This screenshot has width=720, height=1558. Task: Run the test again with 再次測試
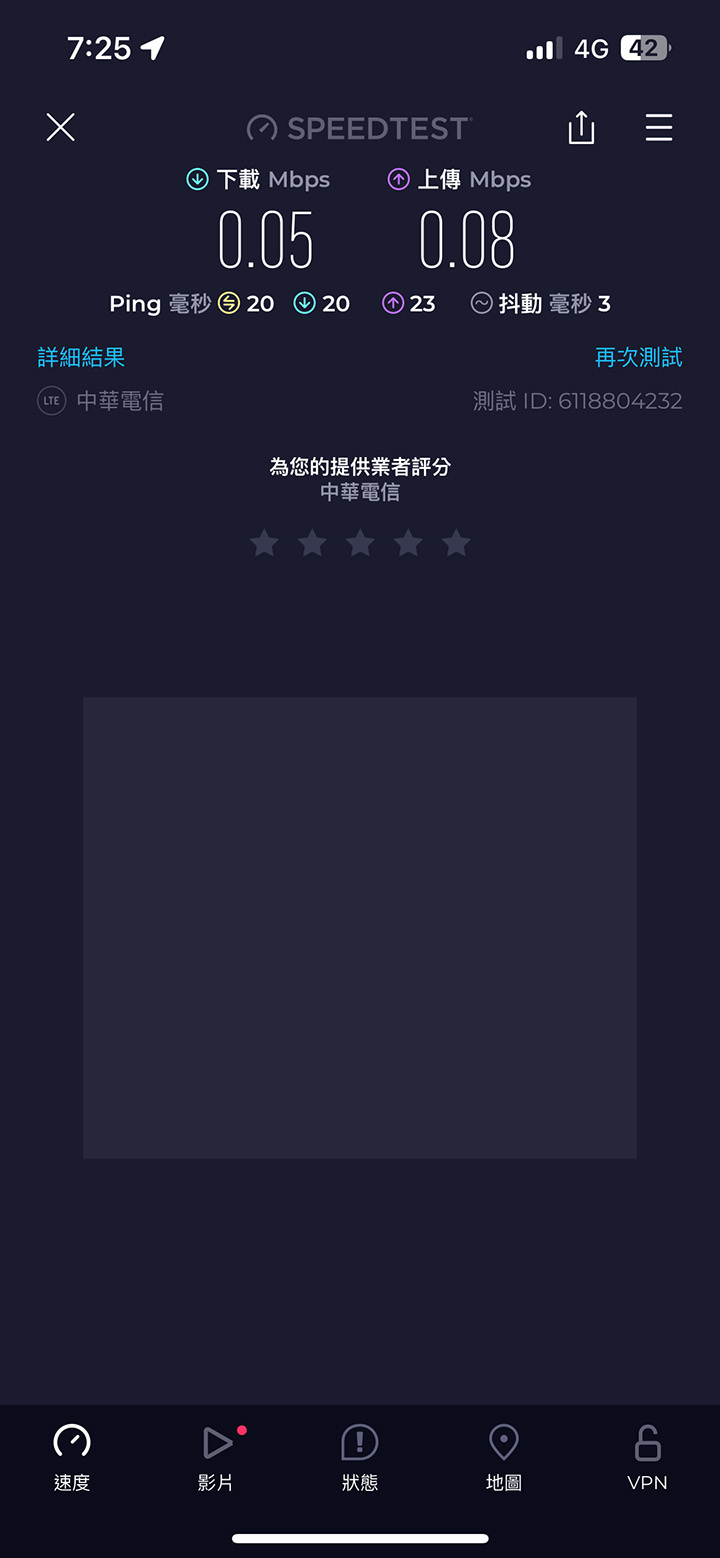tap(638, 357)
